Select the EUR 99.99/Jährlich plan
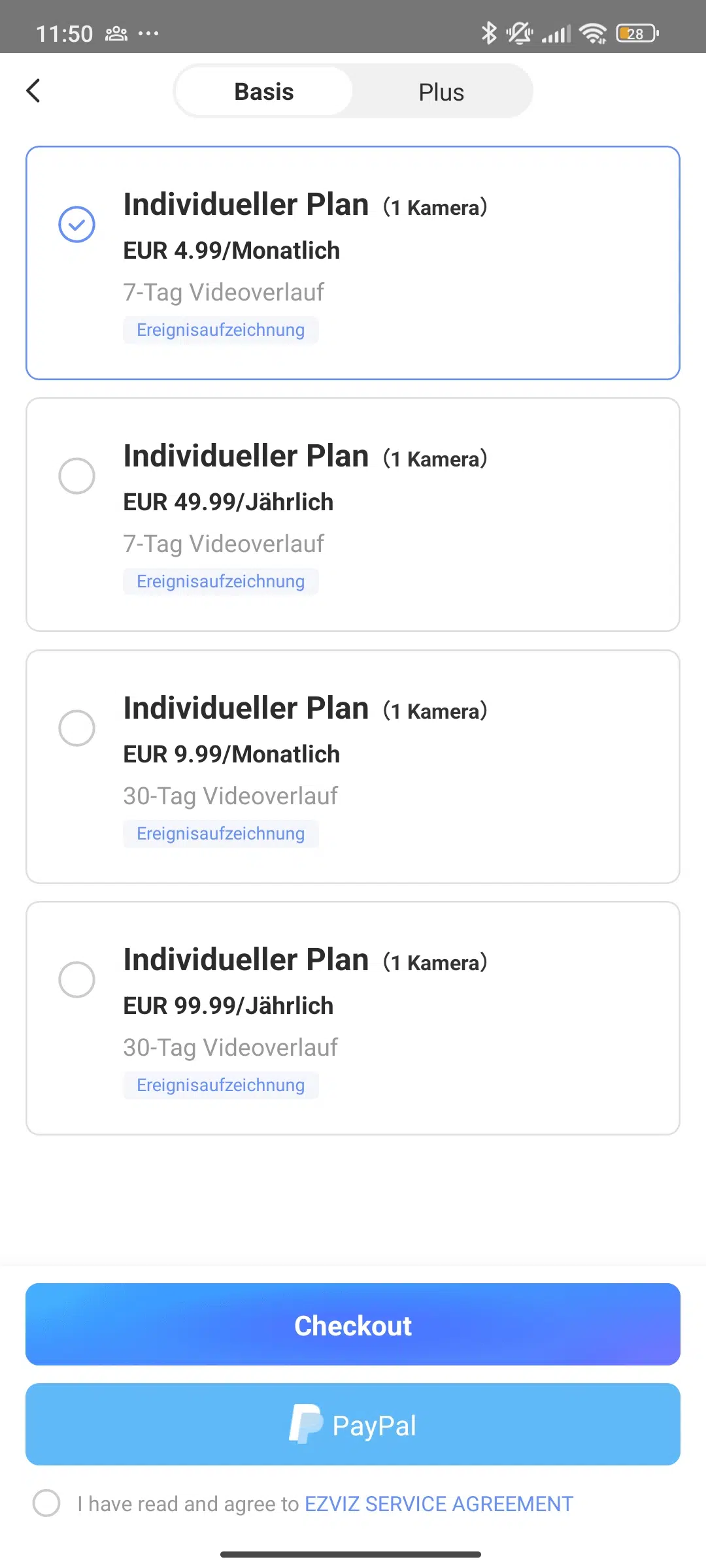706x1568 pixels. click(353, 1018)
